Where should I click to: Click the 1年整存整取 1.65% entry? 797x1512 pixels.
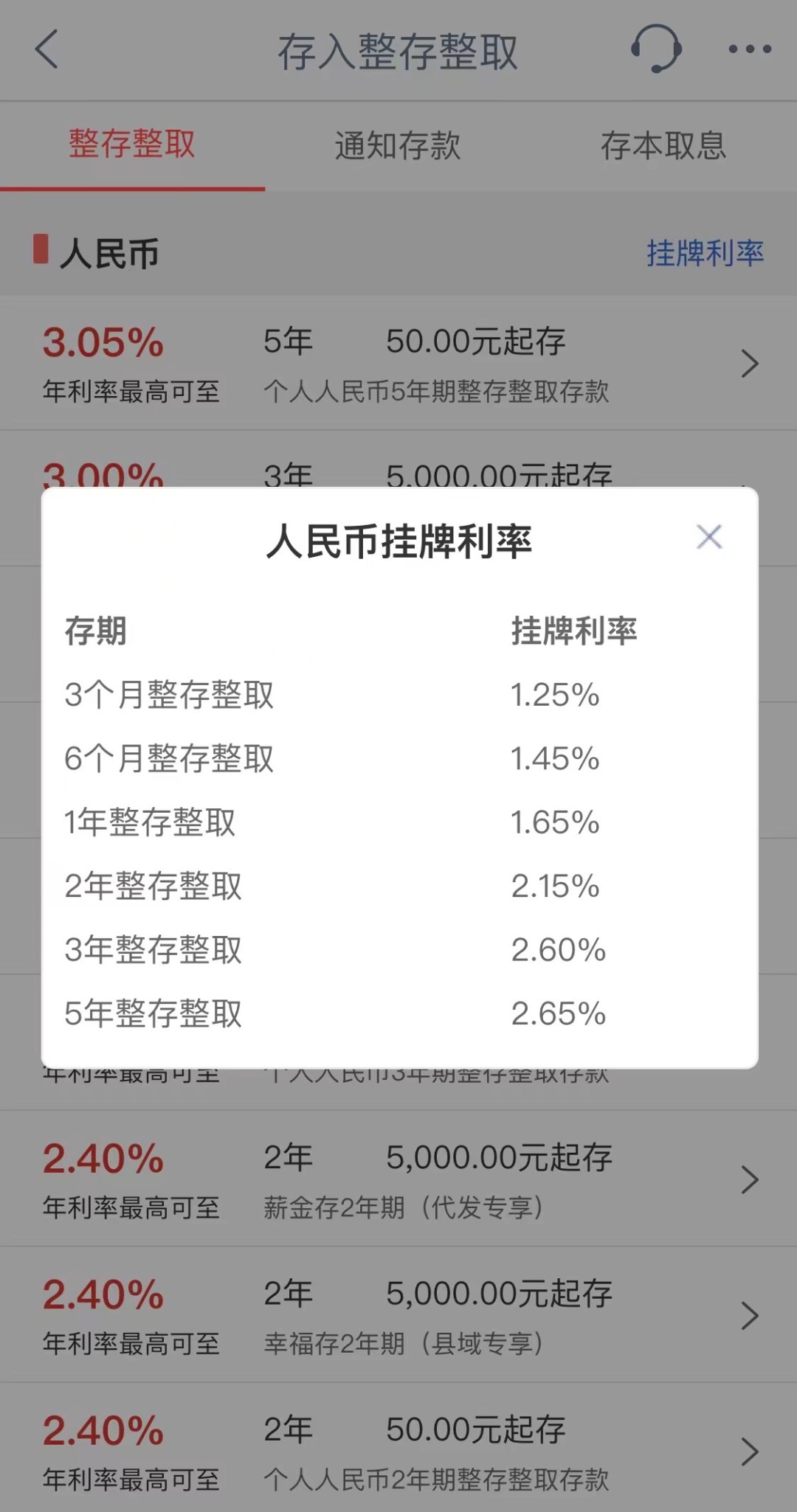coord(148,822)
